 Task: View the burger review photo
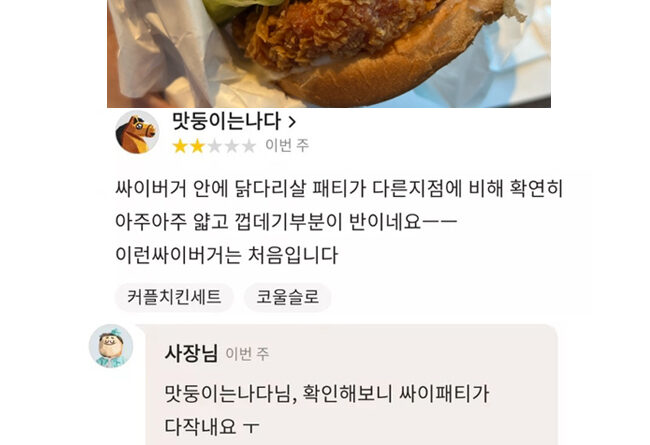[x=328, y=52]
